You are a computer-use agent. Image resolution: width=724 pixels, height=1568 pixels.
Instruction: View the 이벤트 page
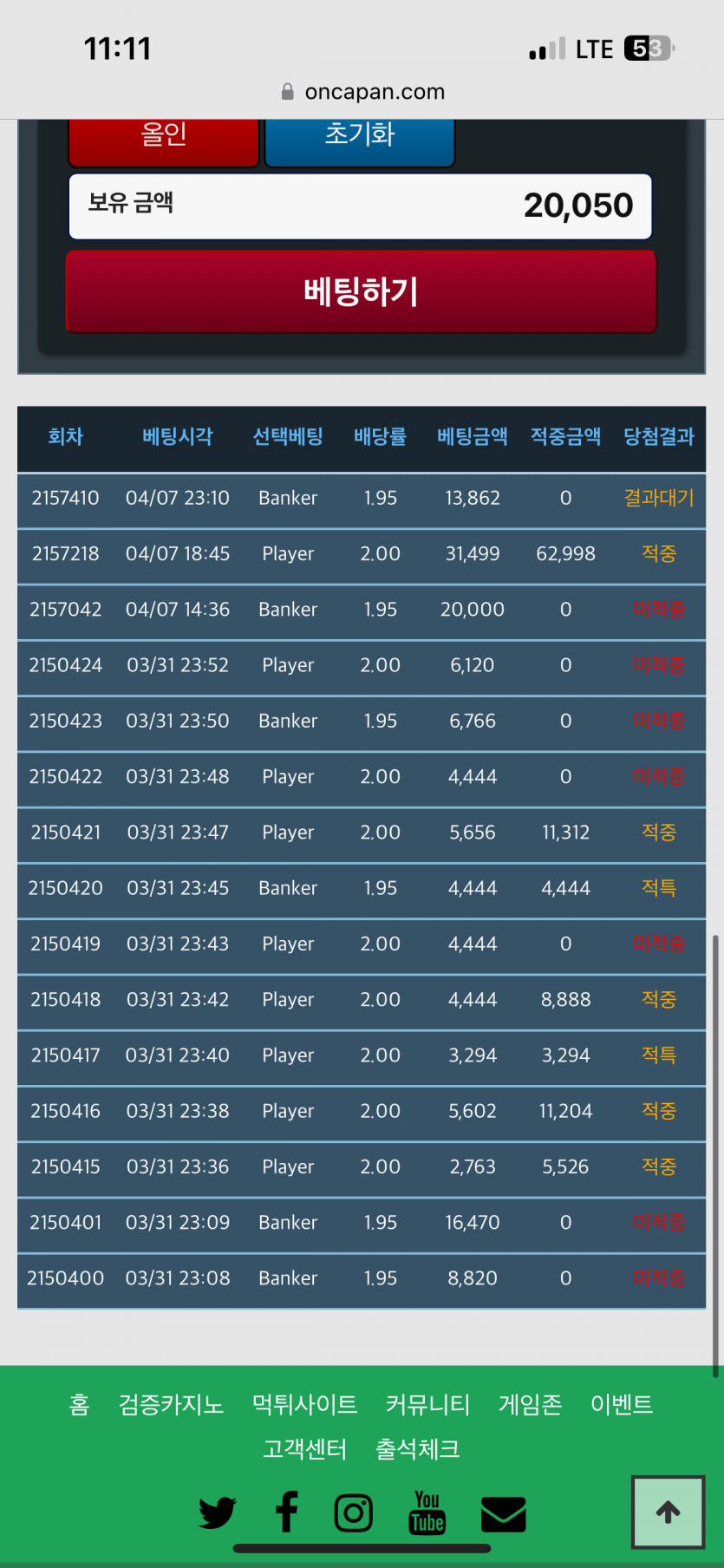[621, 1404]
